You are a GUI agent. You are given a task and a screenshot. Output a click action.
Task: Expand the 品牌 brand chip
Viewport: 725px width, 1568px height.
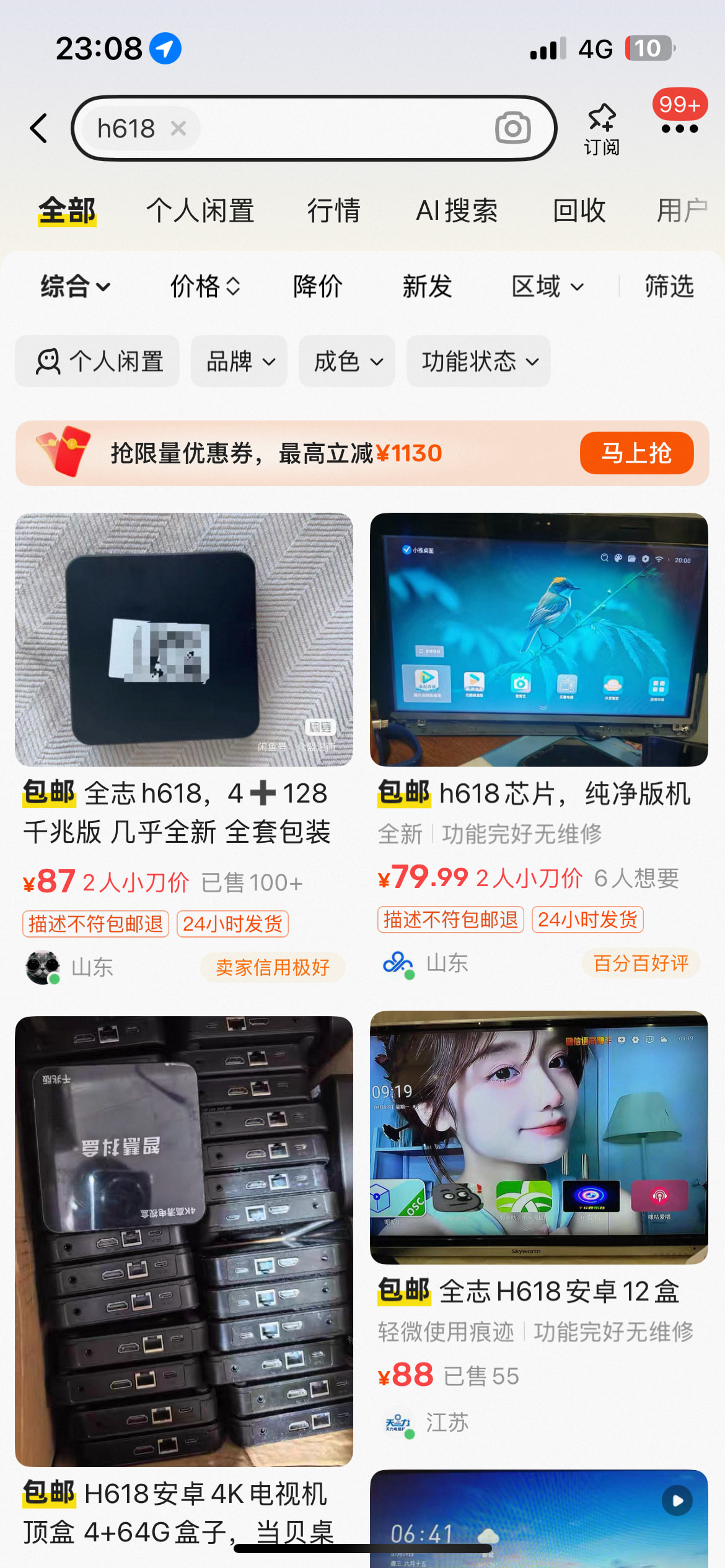pos(239,361)
